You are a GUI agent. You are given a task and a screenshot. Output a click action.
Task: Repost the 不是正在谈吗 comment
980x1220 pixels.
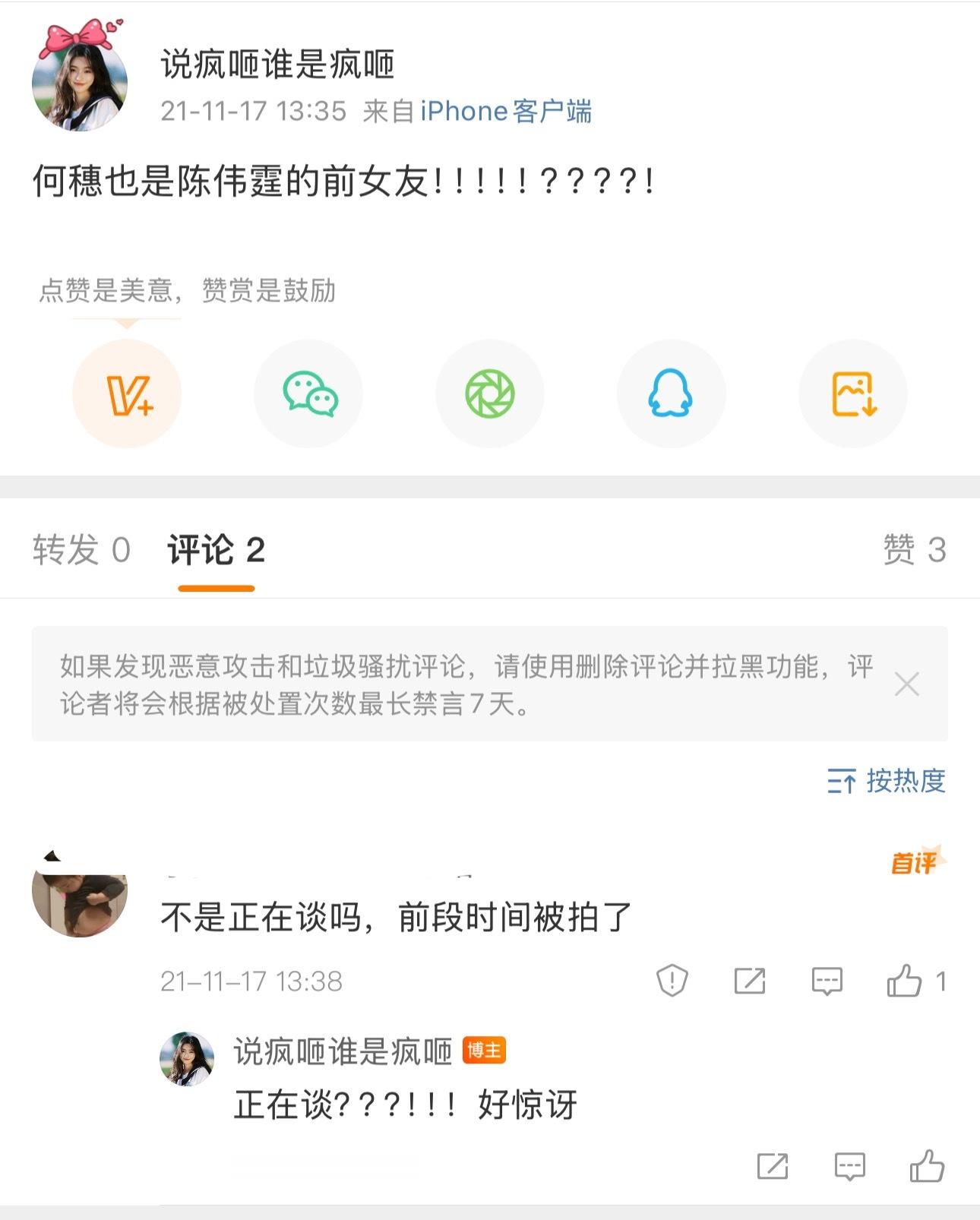[x=750, y=981]
